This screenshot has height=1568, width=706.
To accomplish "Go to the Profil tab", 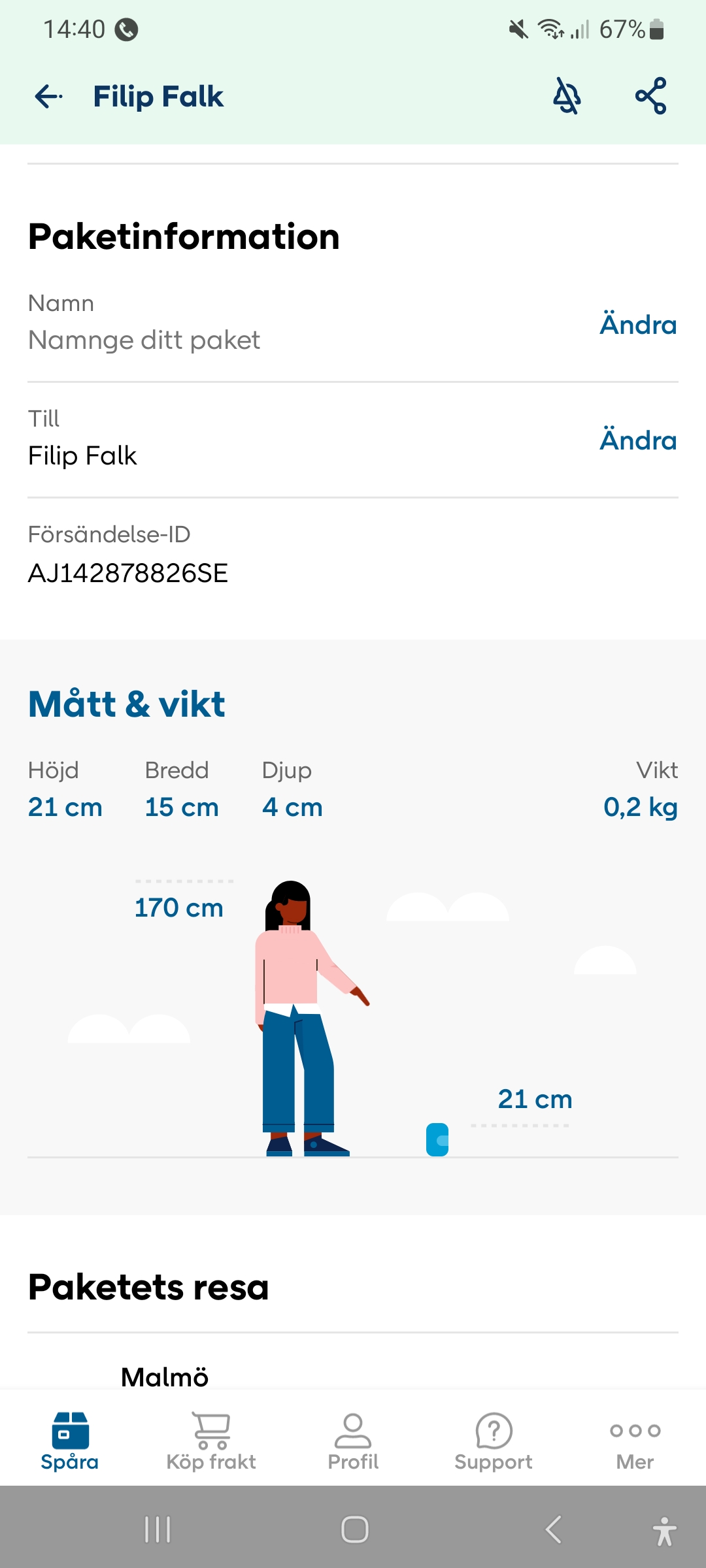I will (353, 1441).
